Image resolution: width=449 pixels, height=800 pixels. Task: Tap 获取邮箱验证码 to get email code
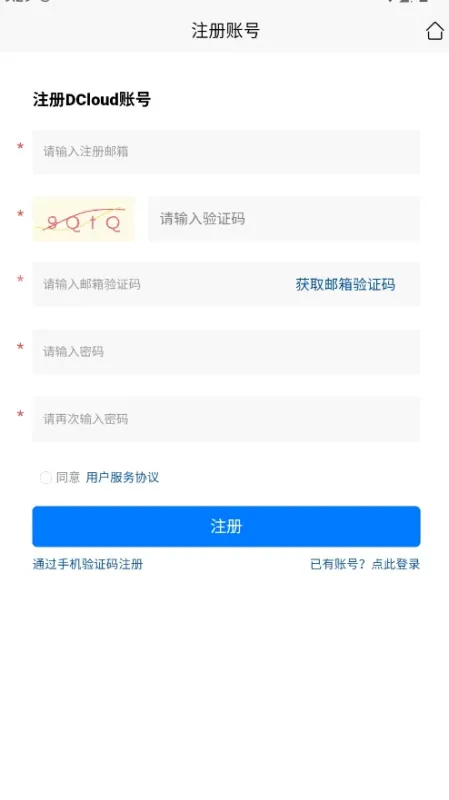(x=345, y=285)
